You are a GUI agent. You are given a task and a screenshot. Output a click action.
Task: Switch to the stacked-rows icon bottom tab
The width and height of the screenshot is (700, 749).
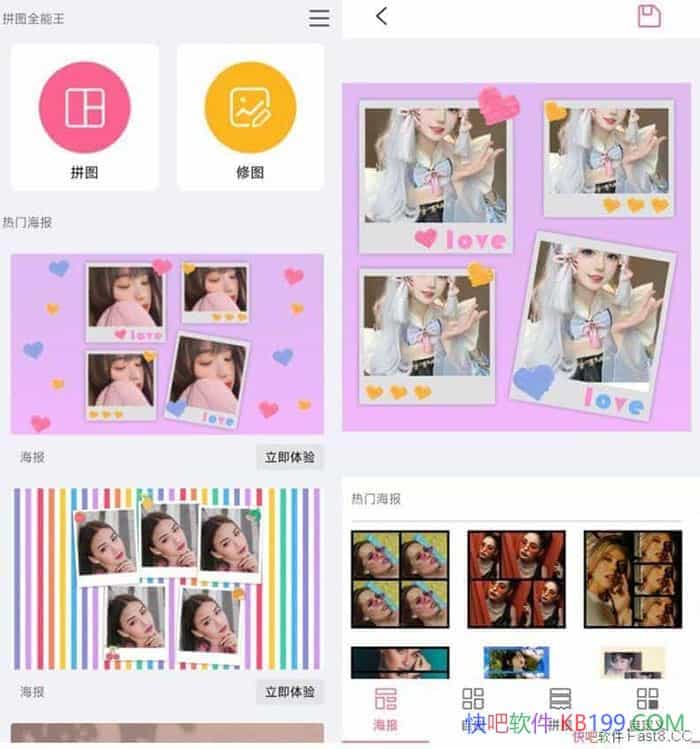tap(560, 702)
